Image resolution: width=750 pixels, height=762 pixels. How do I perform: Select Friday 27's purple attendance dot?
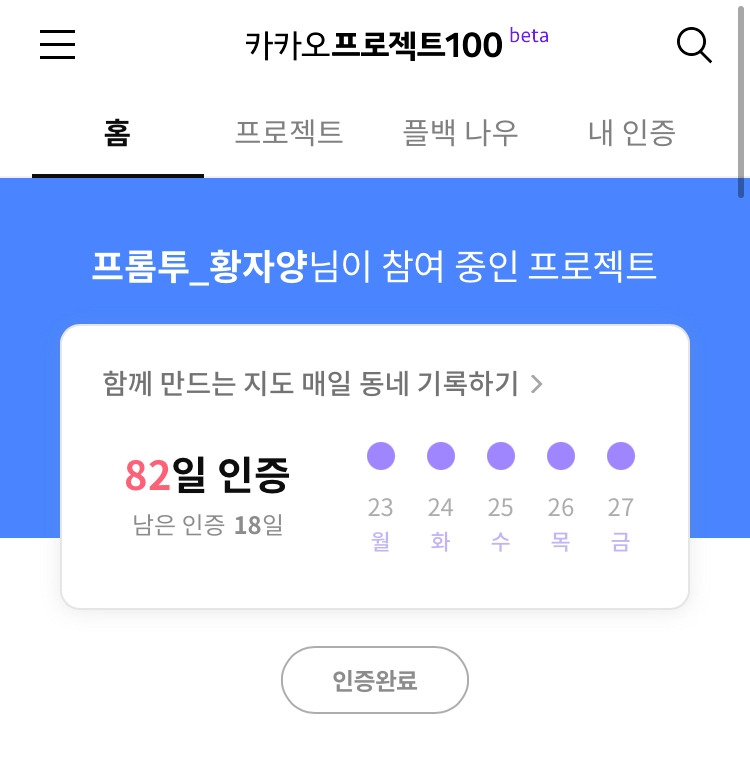(621, 456)
